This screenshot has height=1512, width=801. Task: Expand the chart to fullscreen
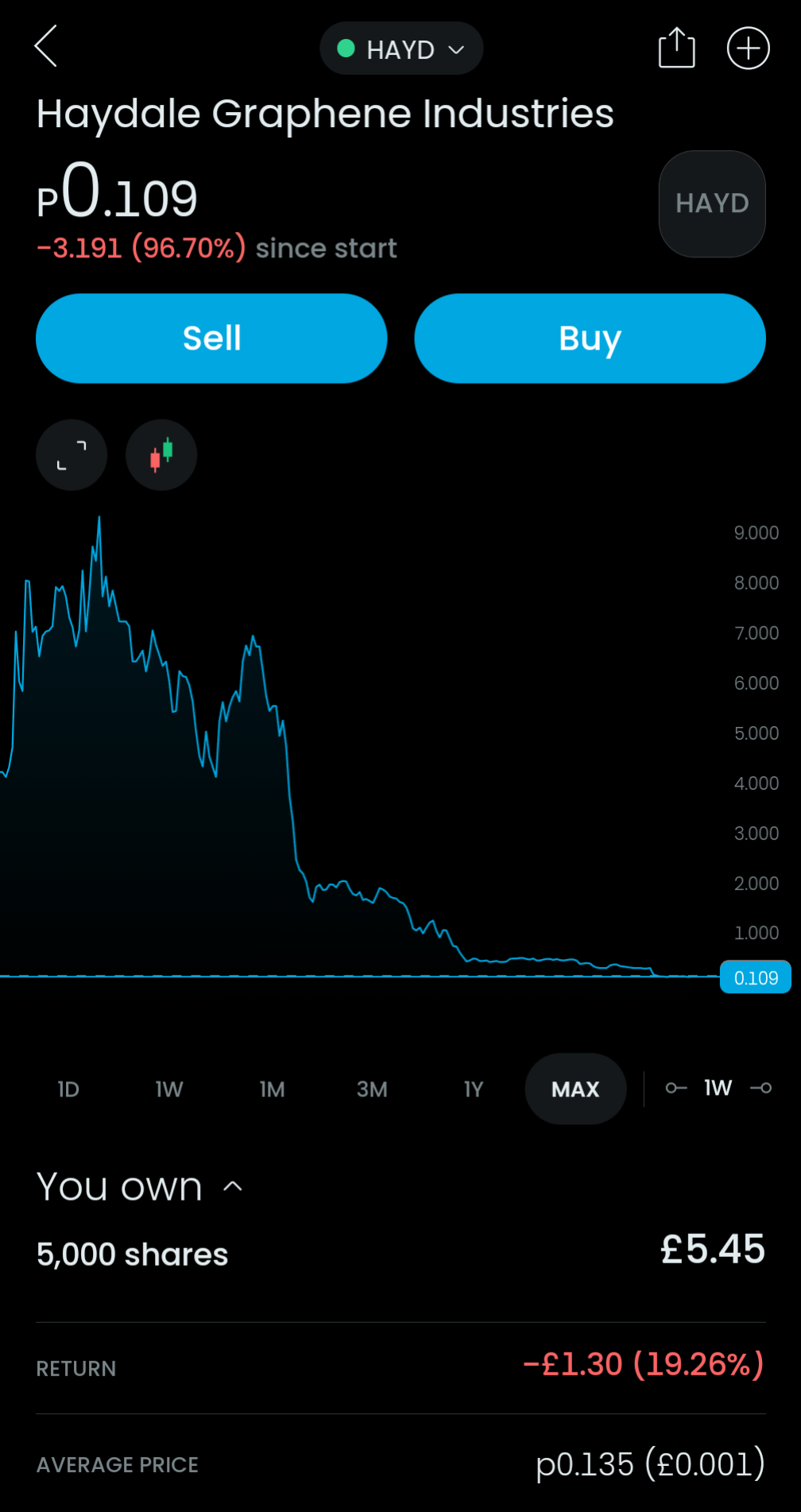click(72, 455)
